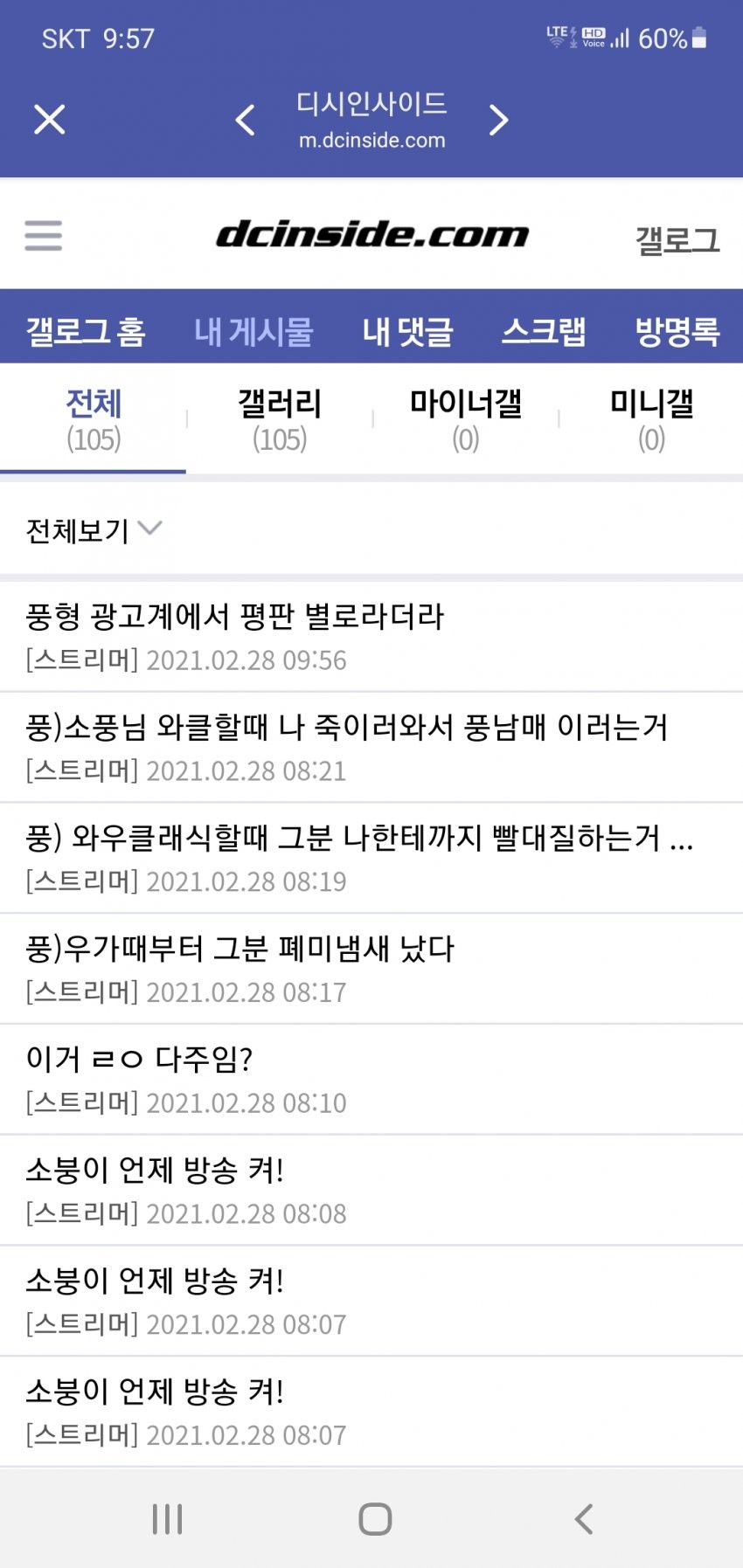Open the 소붕이 언제 방송 켜! post from 08:08
Image resolution: width=743 pixels, height=1568 pixels.
155,1171
